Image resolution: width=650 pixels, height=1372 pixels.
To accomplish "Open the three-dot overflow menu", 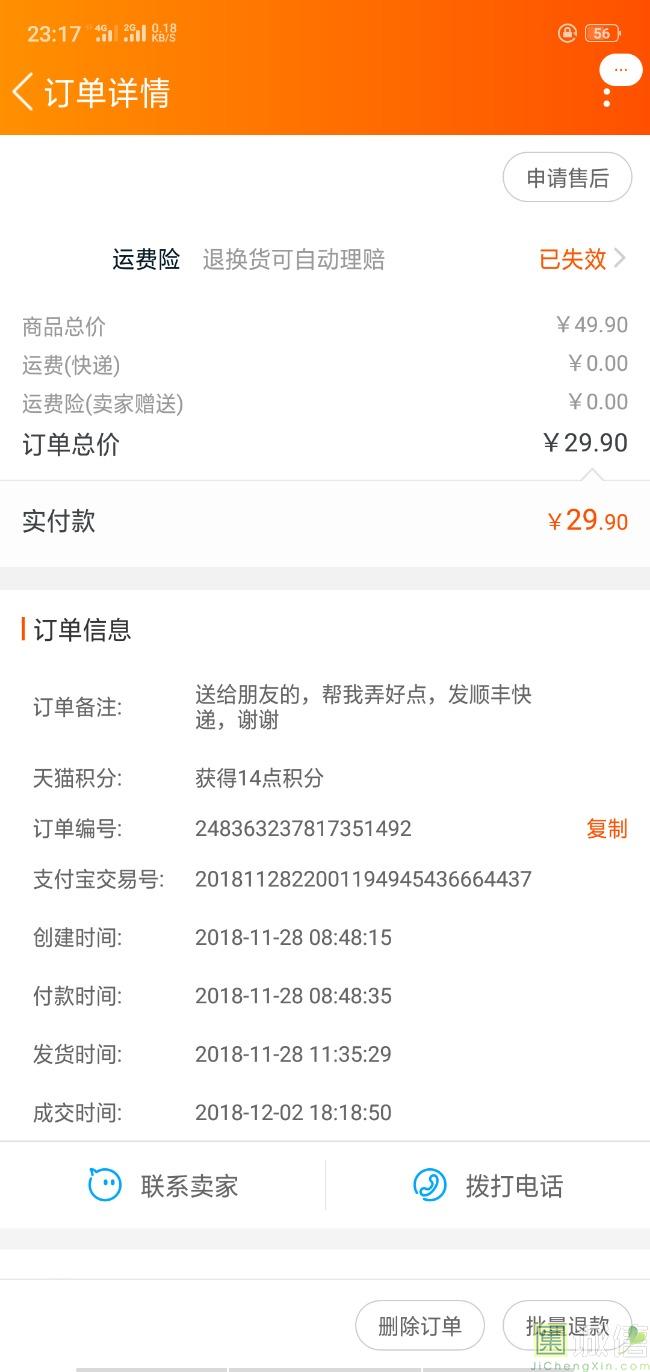I will click(607, 97).
